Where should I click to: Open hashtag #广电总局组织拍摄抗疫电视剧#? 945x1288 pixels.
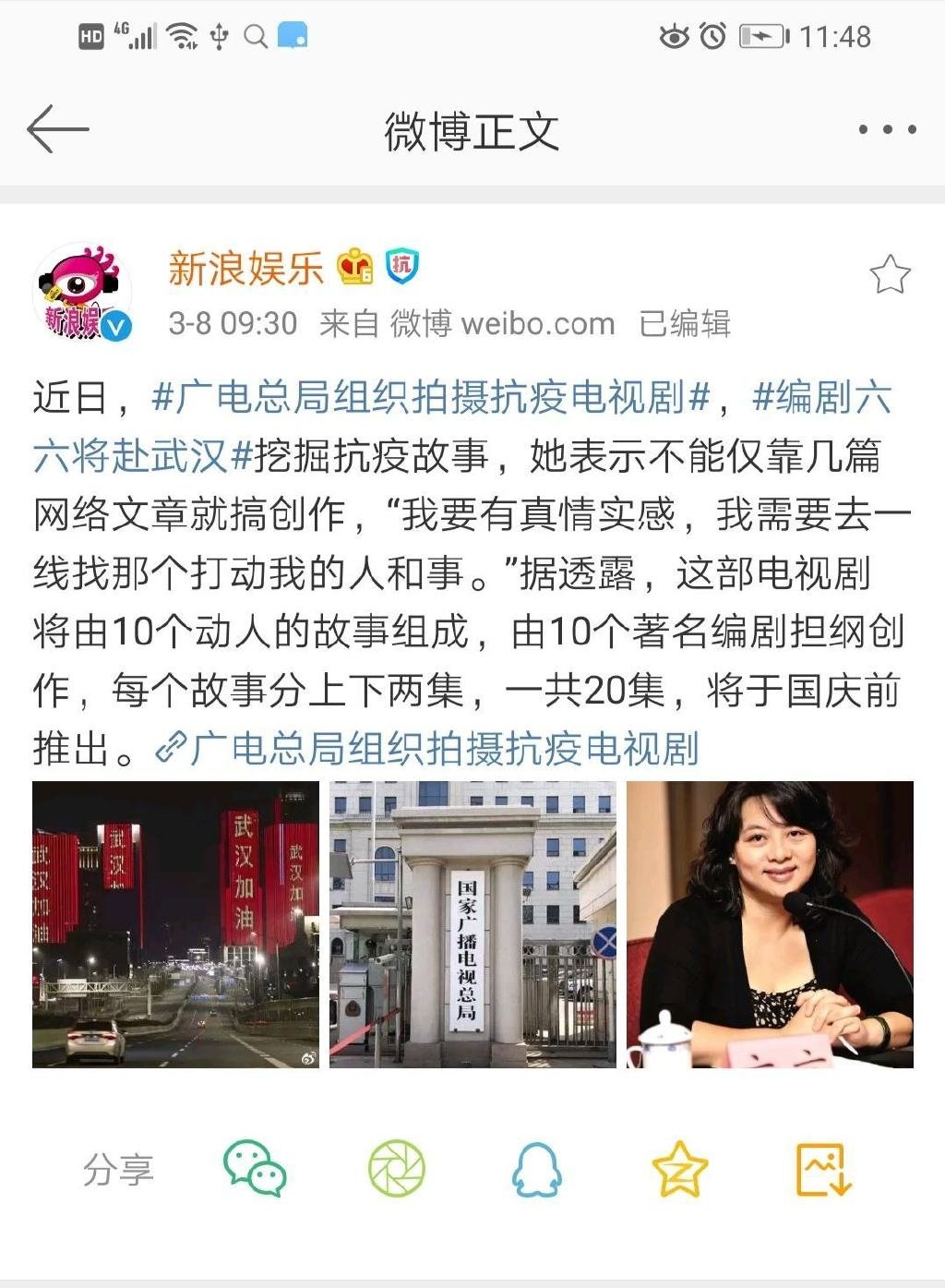(x=430, y=398)
